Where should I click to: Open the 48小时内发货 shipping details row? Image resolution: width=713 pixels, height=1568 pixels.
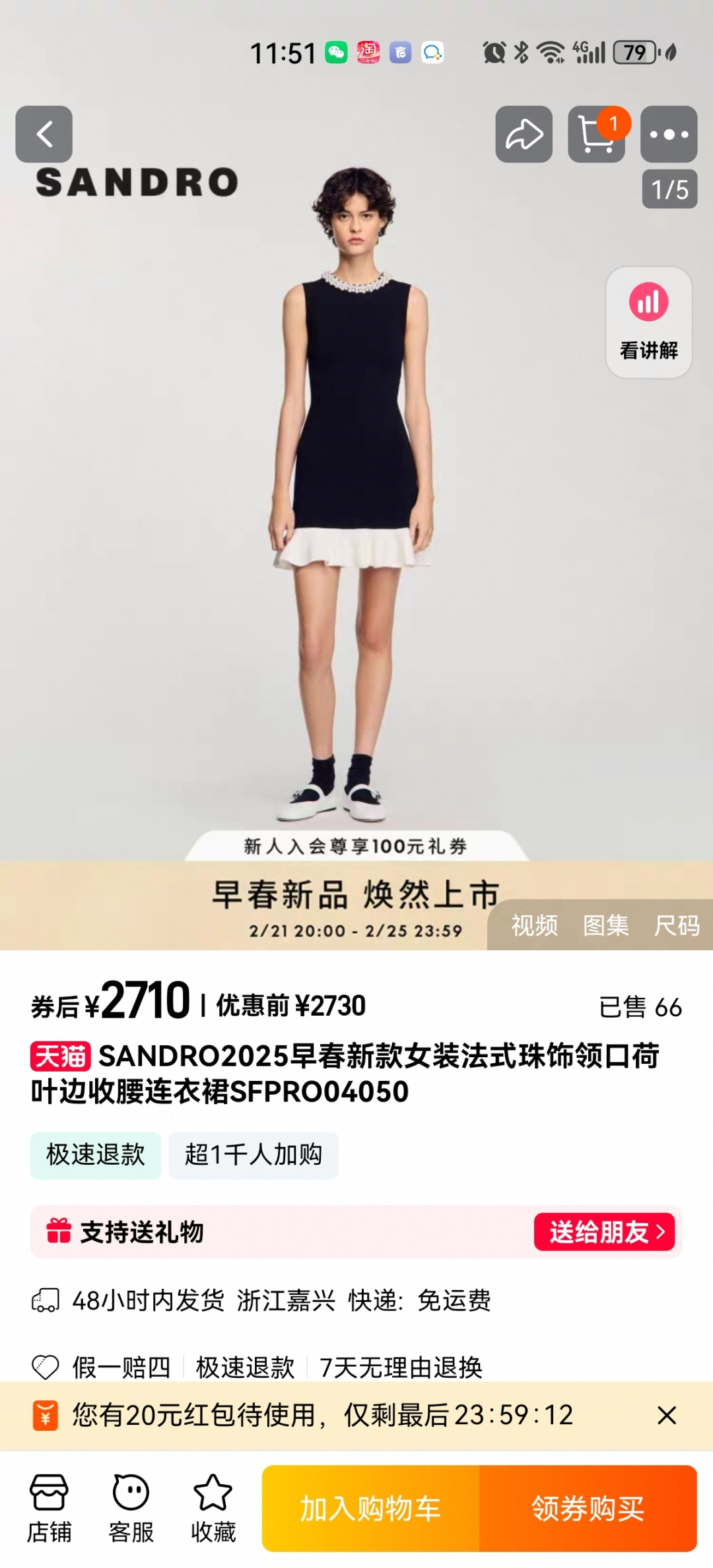(281, 1300)
